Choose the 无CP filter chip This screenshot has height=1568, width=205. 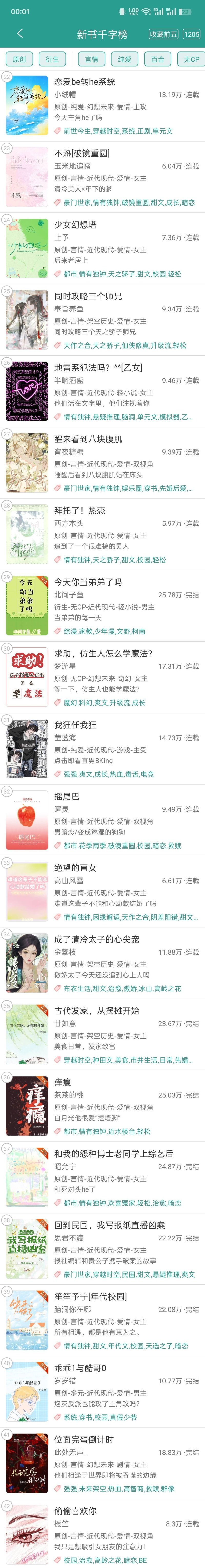[191, 59]
